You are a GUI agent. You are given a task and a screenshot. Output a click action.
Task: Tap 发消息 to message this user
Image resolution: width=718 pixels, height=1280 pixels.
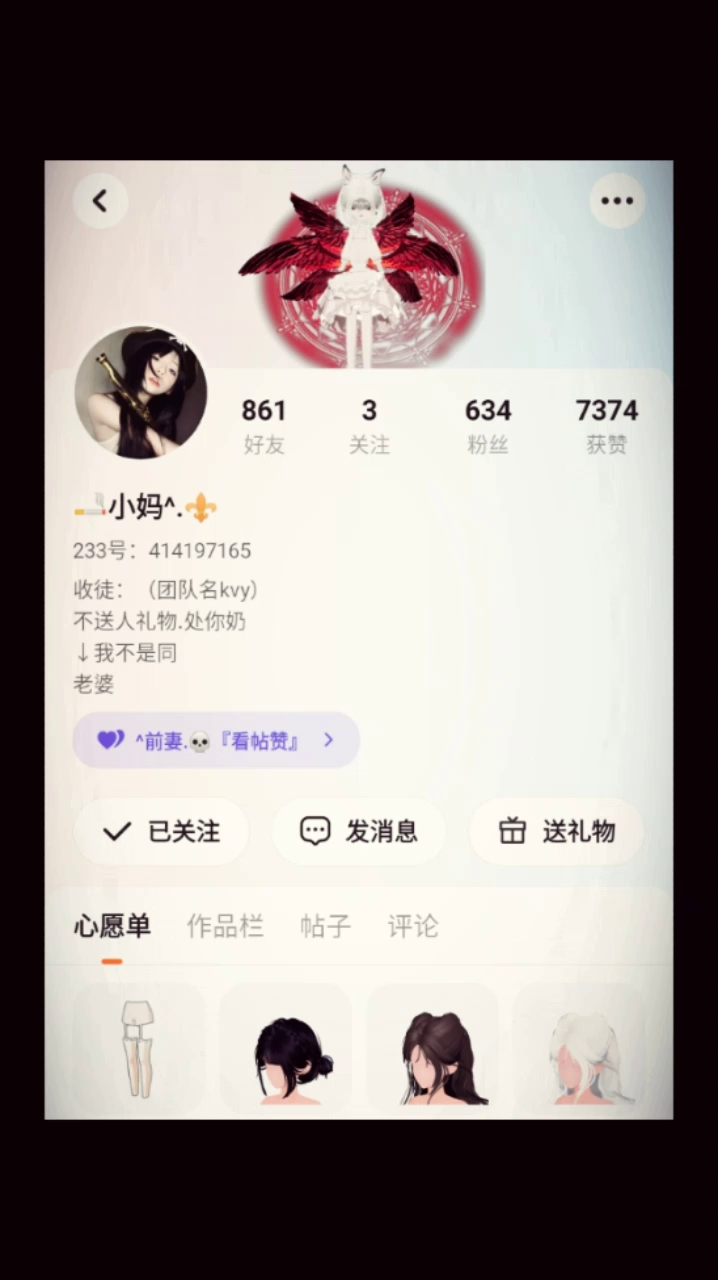tap(359, 831)
